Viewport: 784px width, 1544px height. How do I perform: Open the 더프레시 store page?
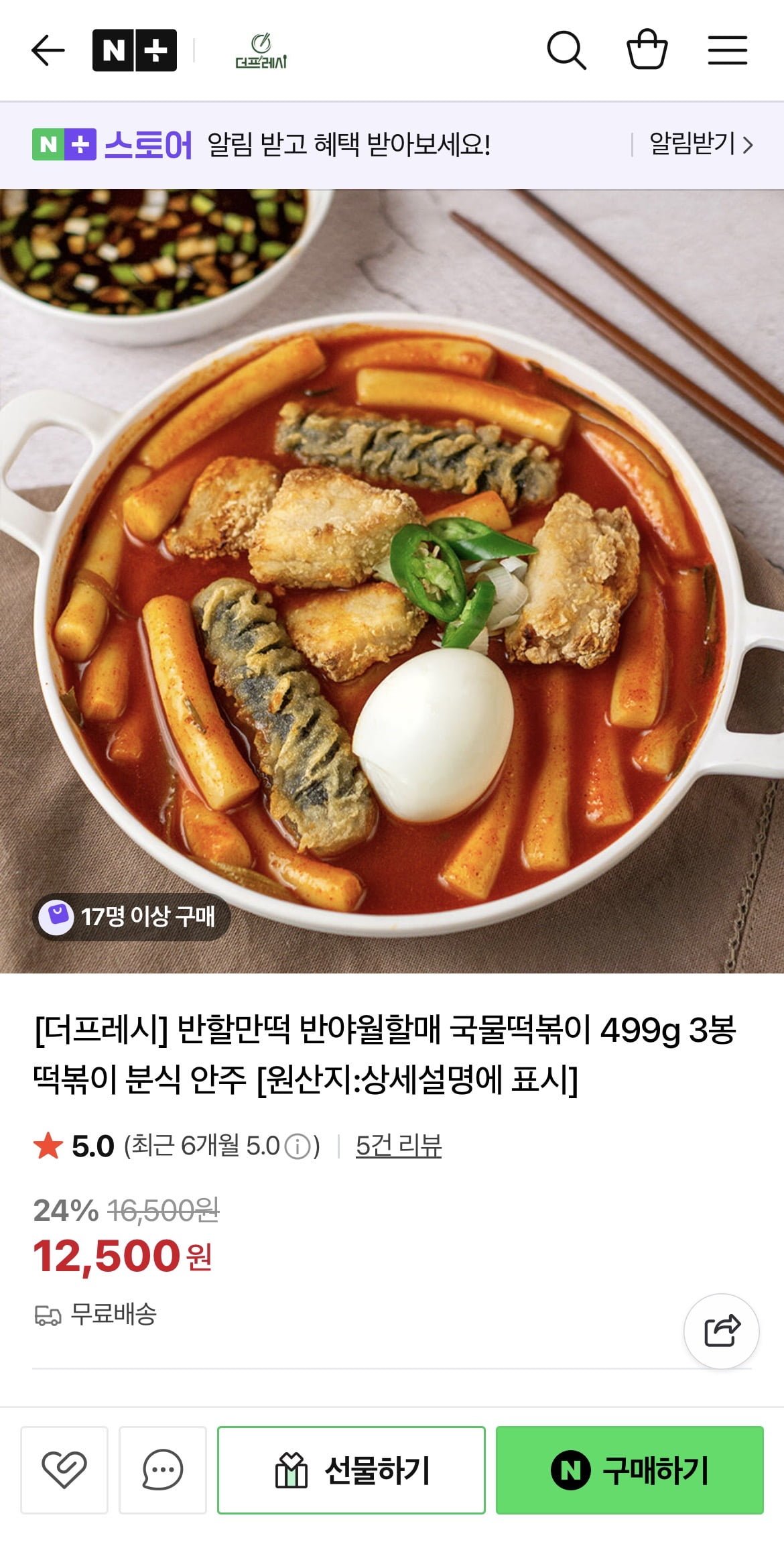[261, 52]
